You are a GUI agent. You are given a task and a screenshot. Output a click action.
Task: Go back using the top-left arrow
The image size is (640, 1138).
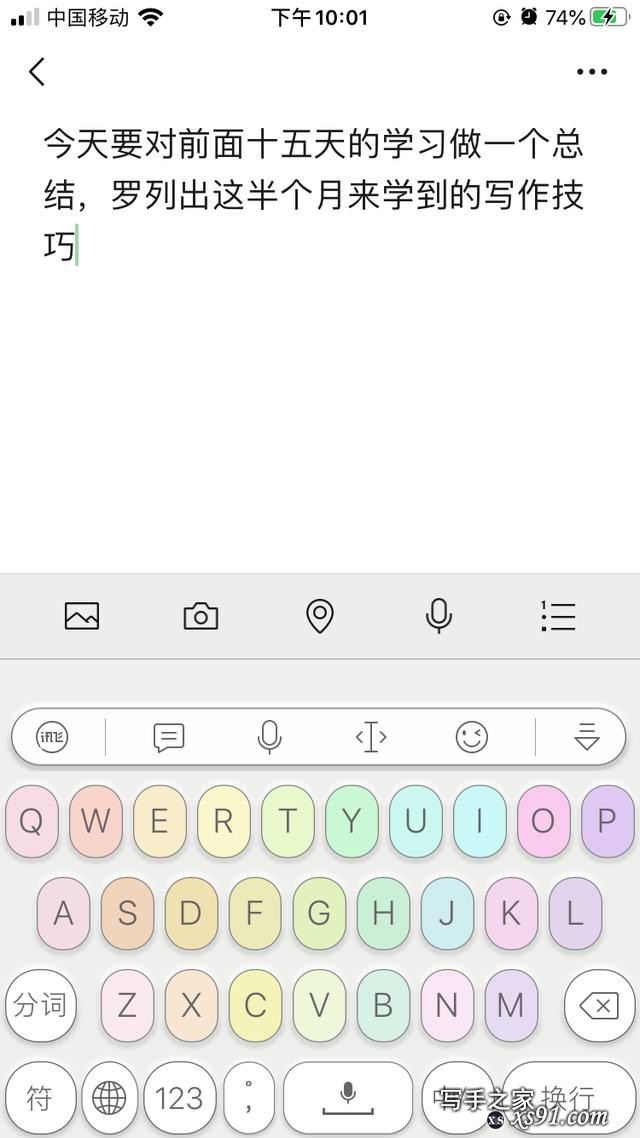pyautogui.click(x=37, y=72)
